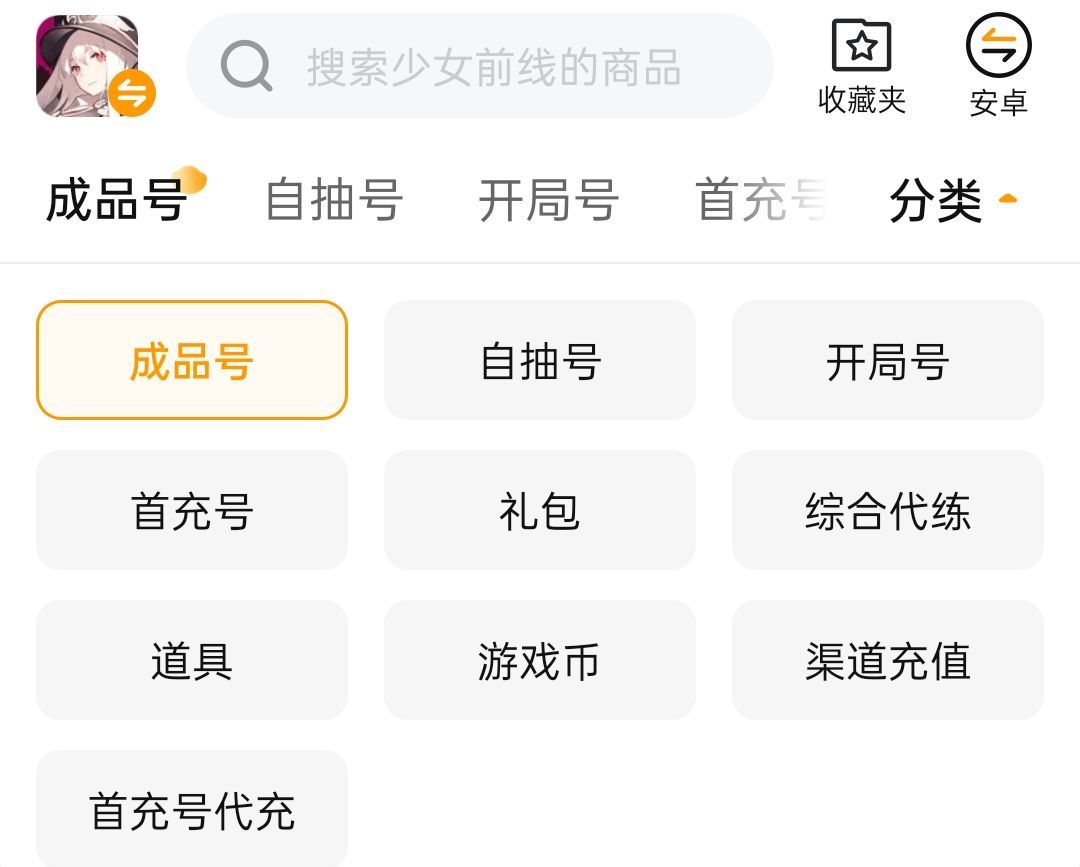The width and height of the screenshot is (1080, 867).
Task: Choose the 首充号 category chip
Action: [x=191, y=510]
